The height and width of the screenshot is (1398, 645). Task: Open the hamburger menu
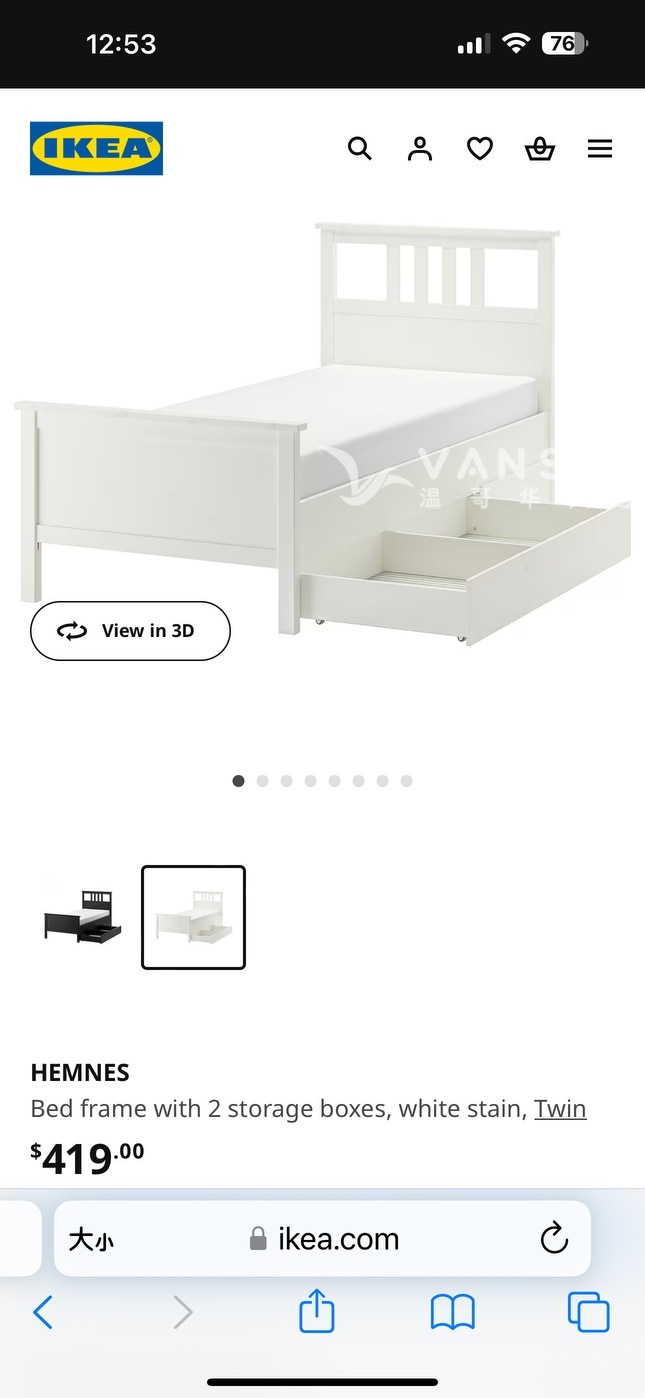pos(600,149)
